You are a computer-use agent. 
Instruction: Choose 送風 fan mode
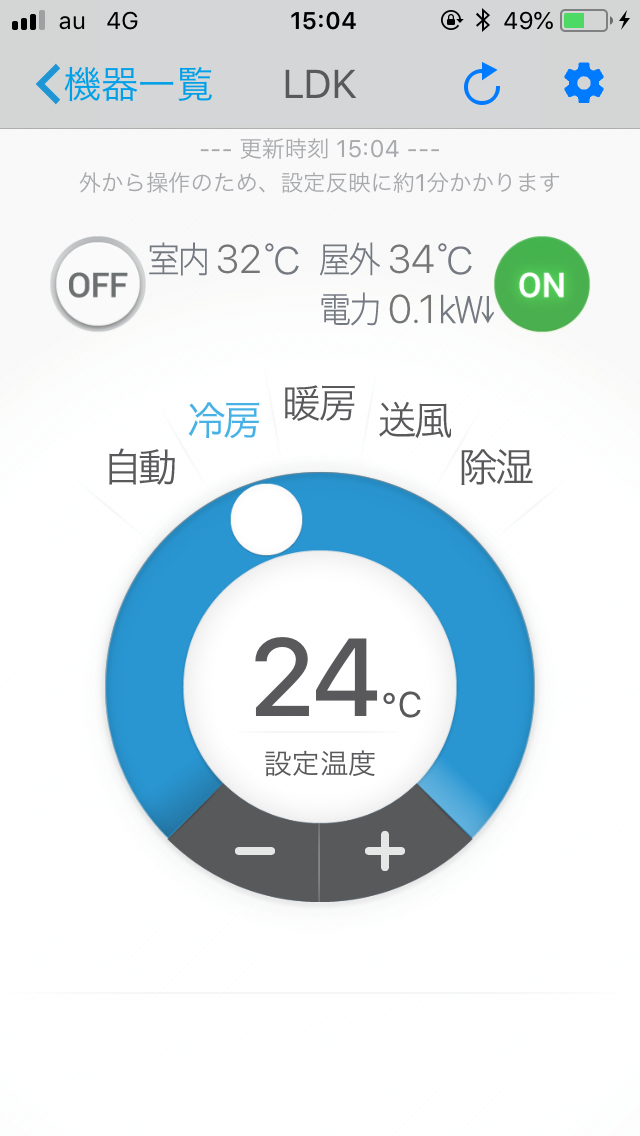click(415, 421)
